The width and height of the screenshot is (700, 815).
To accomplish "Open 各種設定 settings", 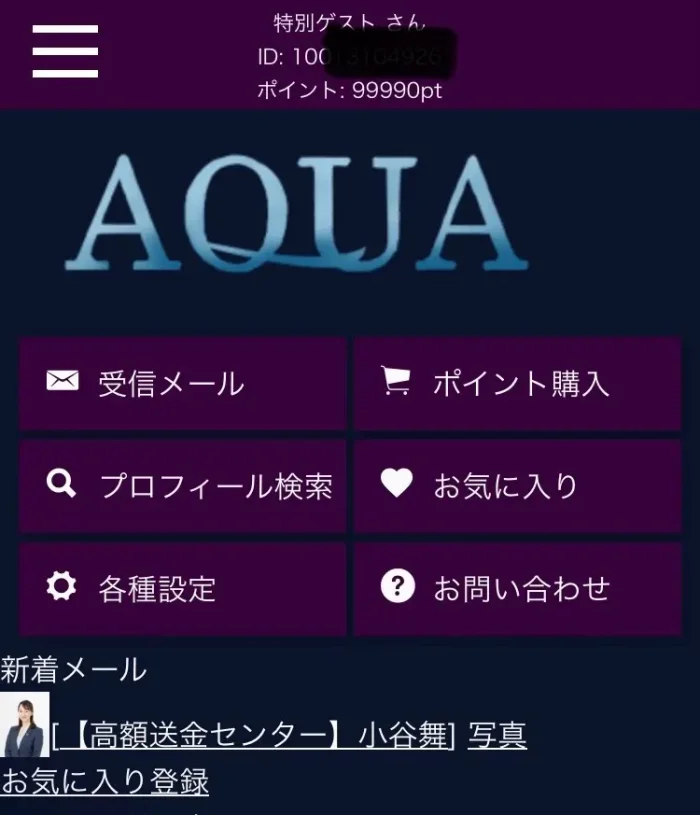I will click(x=182, y=588).
